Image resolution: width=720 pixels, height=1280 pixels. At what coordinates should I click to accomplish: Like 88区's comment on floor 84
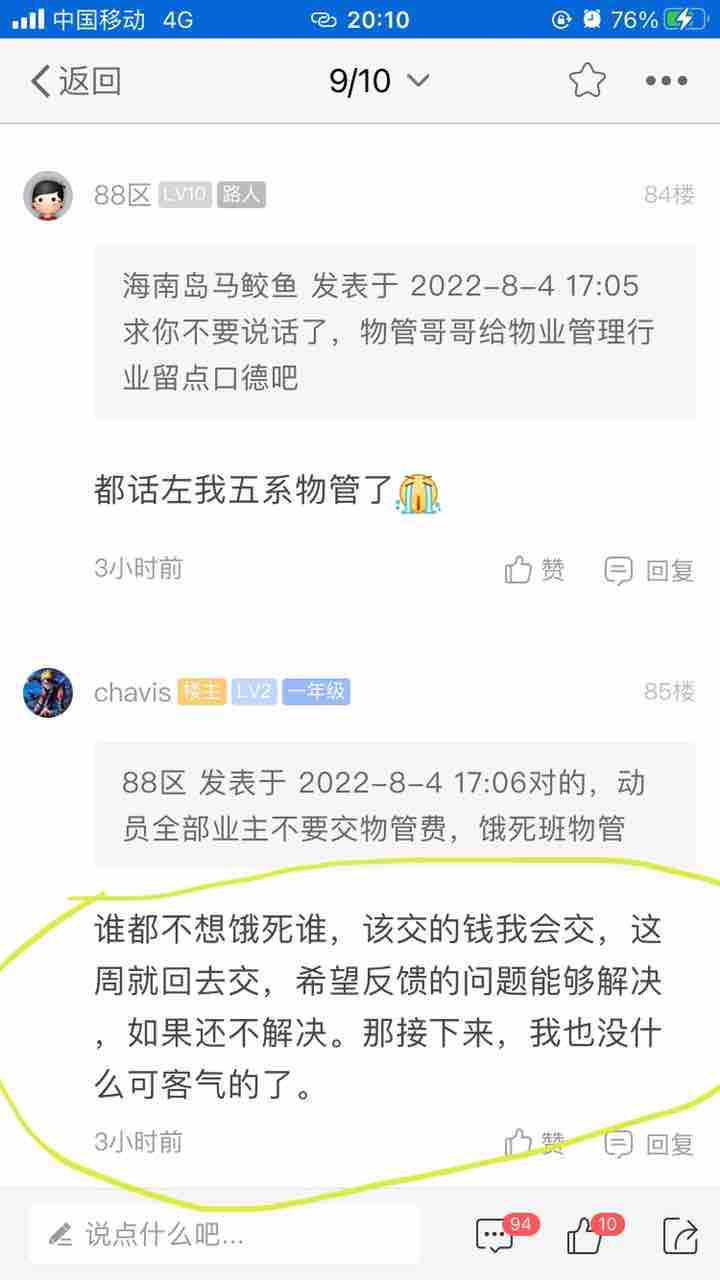(x=535, y=570)
